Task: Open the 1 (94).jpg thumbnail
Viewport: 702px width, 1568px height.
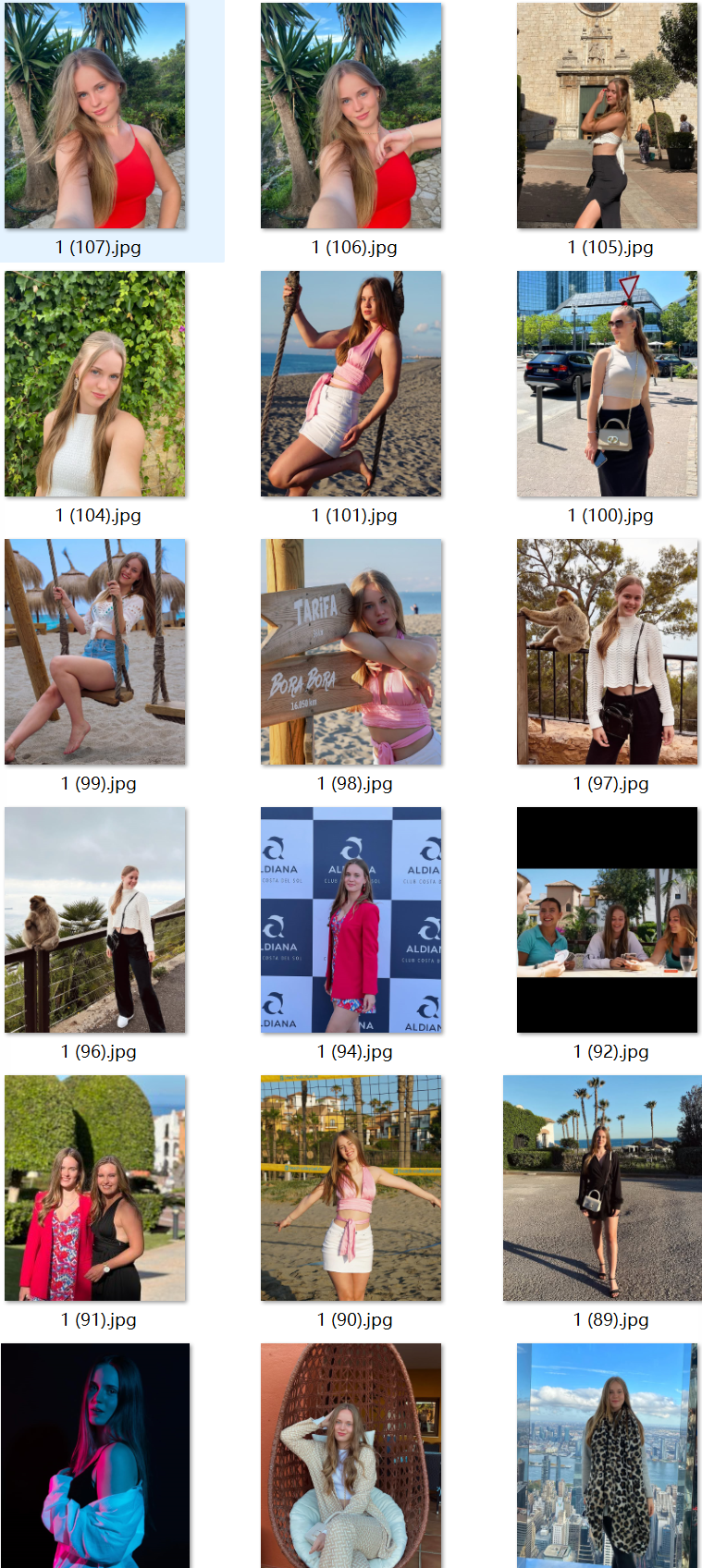Action: tap(351, 920)
